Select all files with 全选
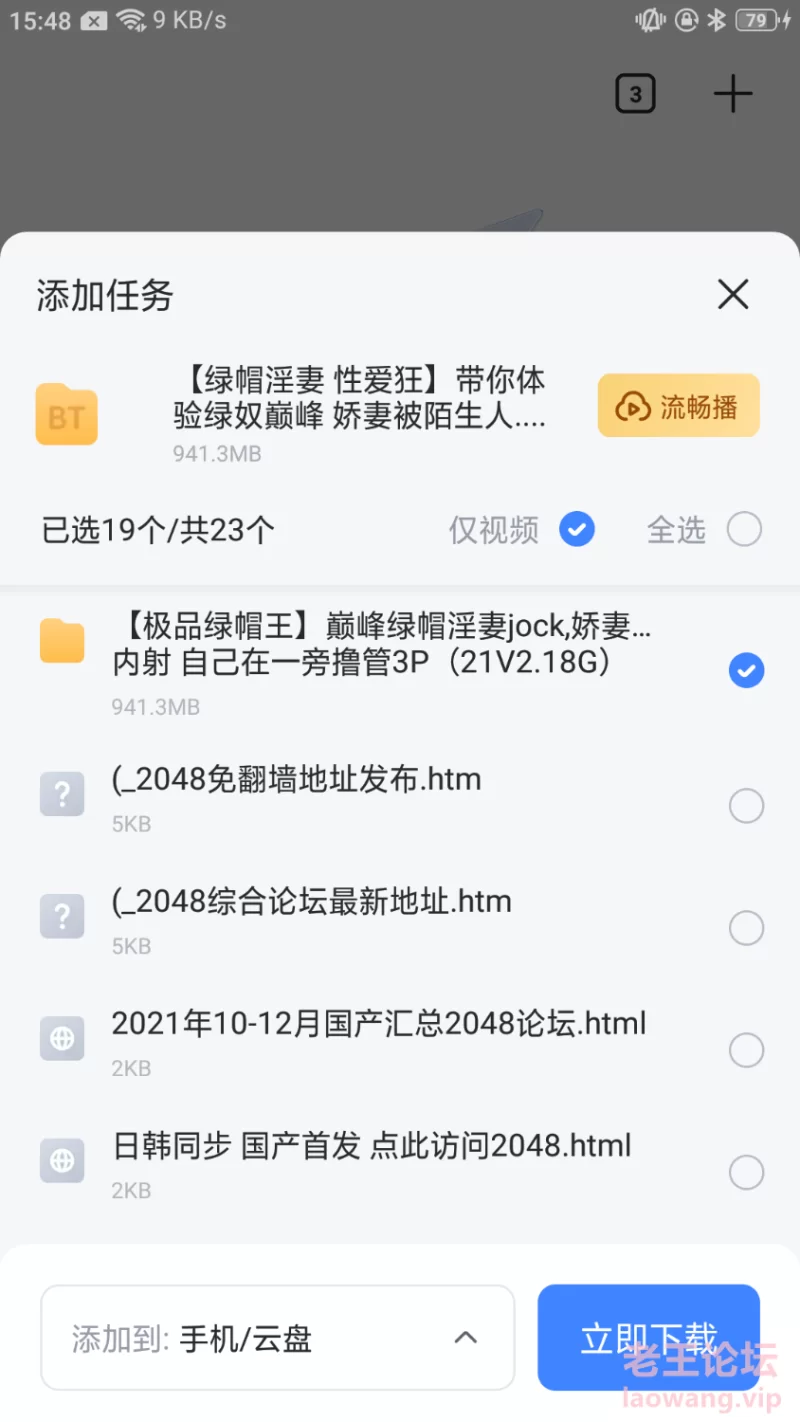This screenshot has height=1422, width=800. (x=744, y=529)
